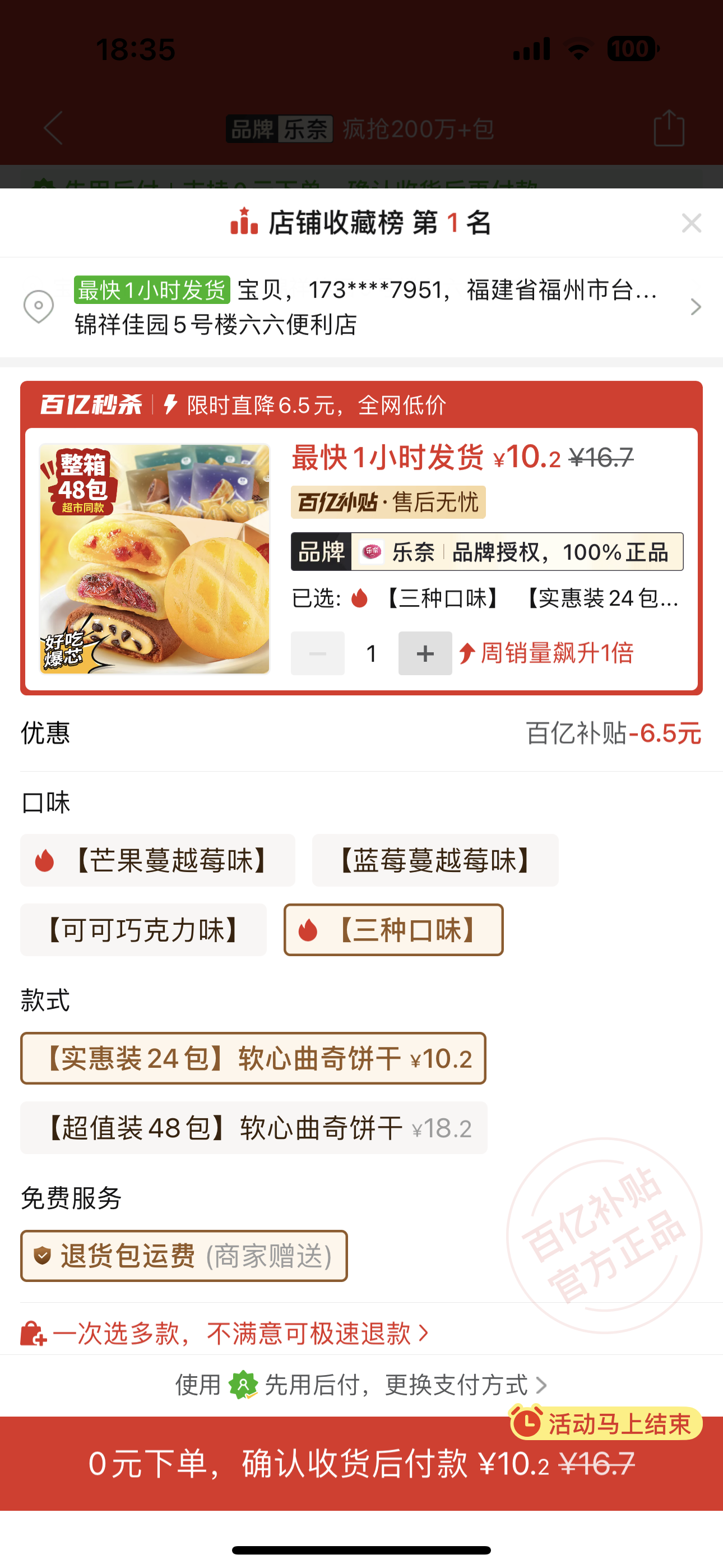Image resolution: width=723 pixels, height=1568 pixels.
Task: Choose 可可巧克力味 flavor
Action: coord(143,930)
